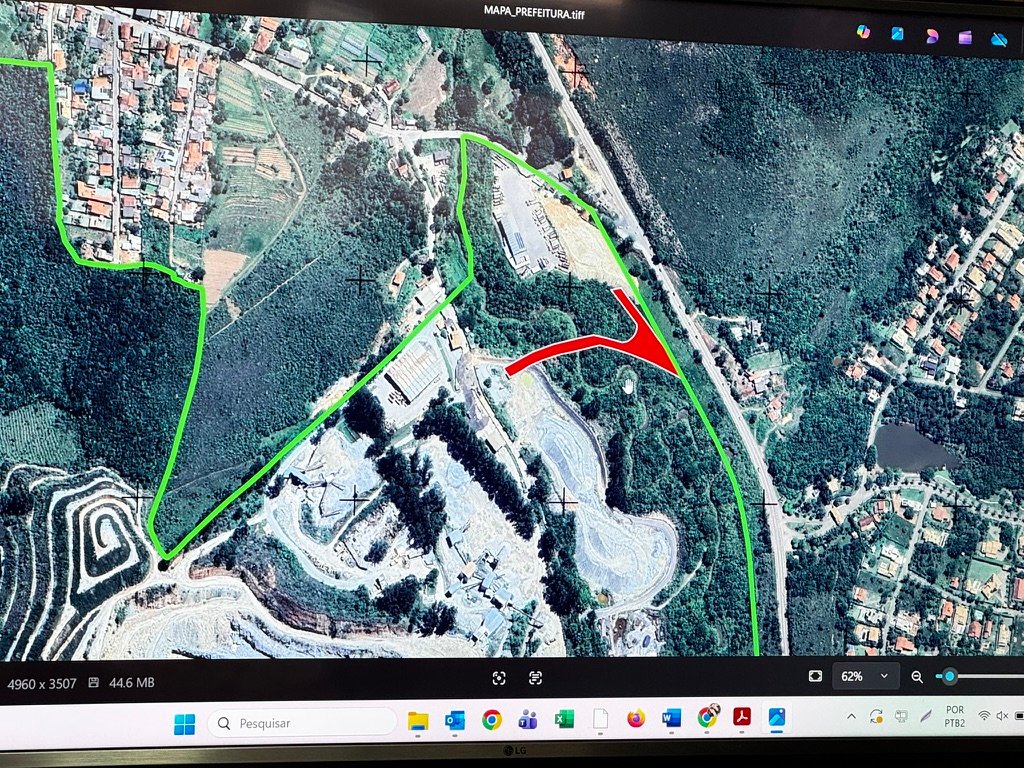The width and height of the screenshot is (1024, 768).
Task: Show hidden system tray icons
Action: click(851, 716)
